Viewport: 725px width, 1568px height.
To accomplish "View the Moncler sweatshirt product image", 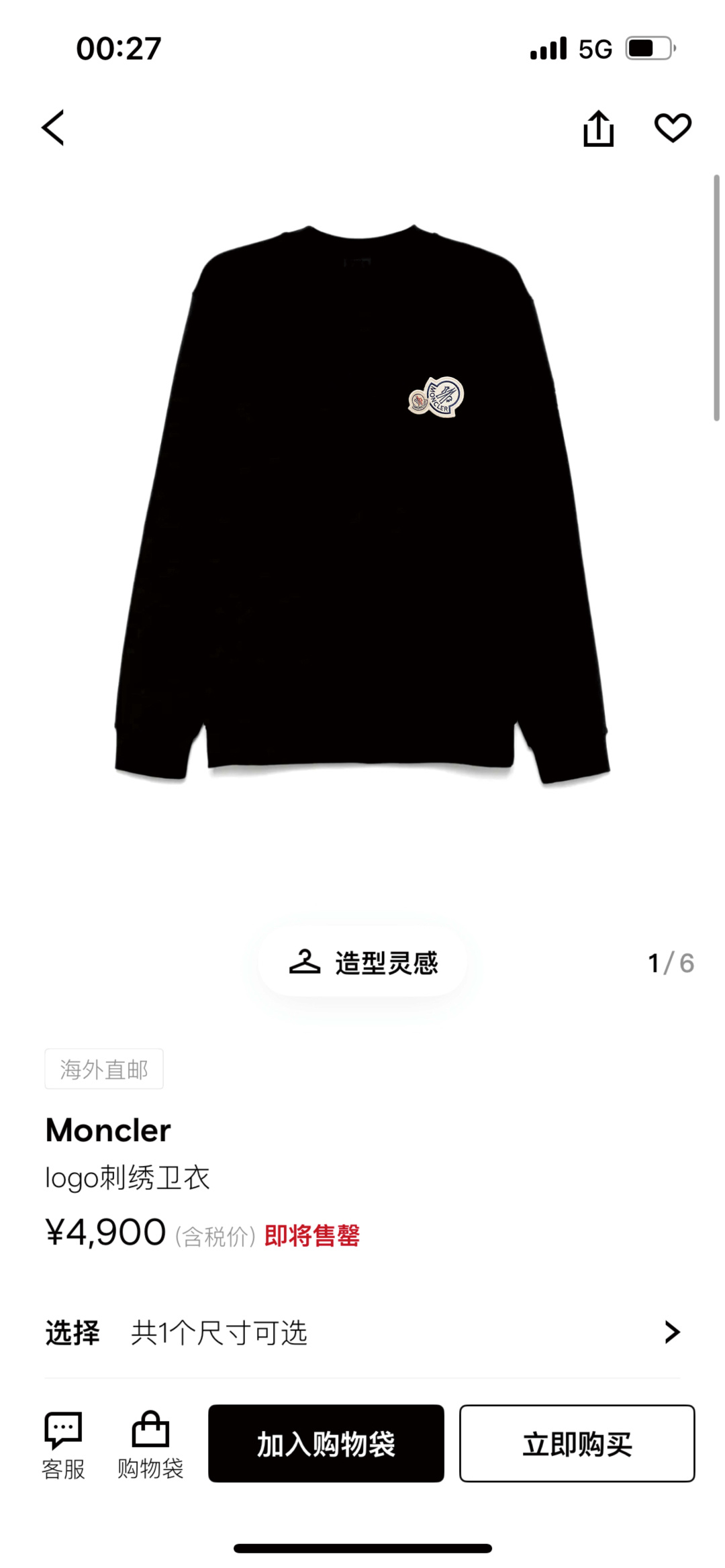I will tap(362, 503).
